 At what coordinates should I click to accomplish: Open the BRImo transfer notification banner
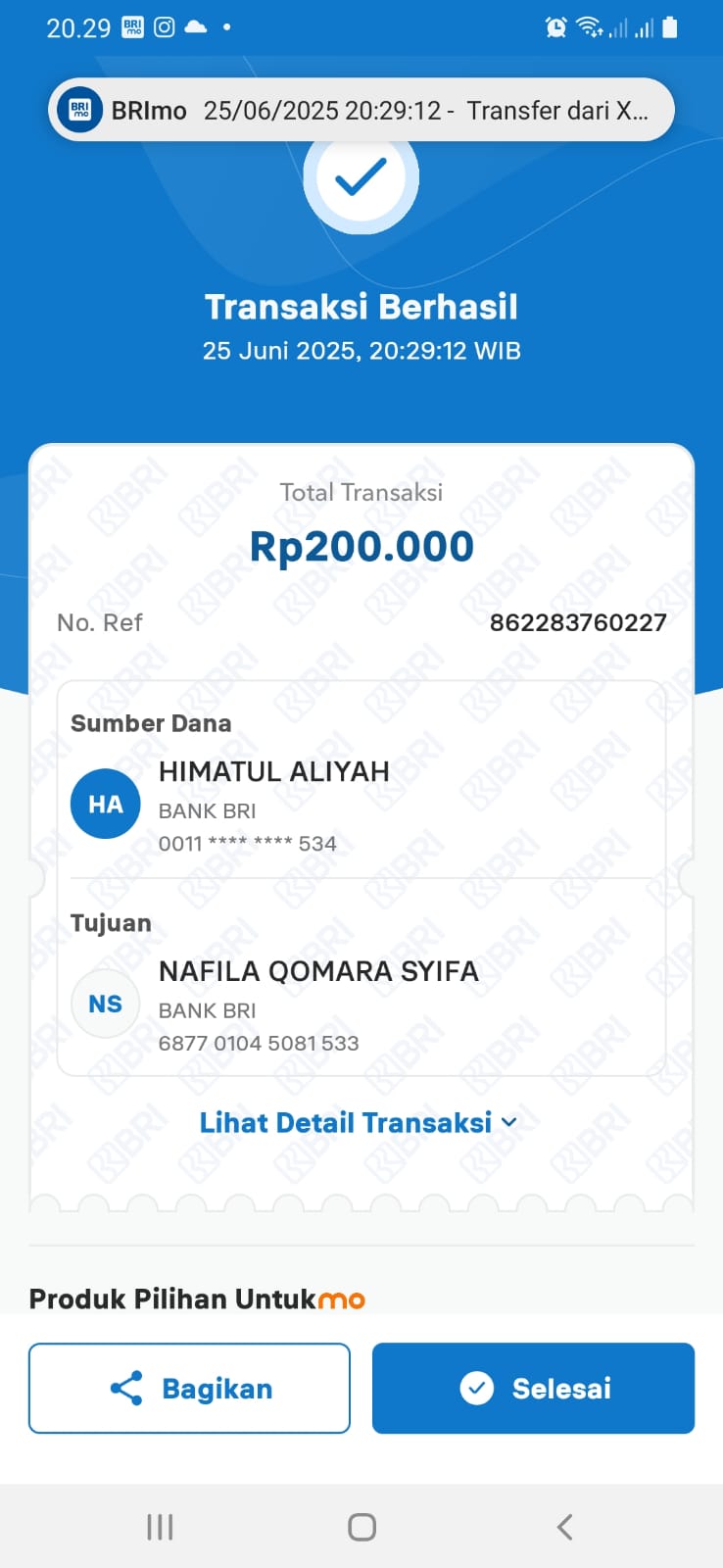tap(361, 110)
